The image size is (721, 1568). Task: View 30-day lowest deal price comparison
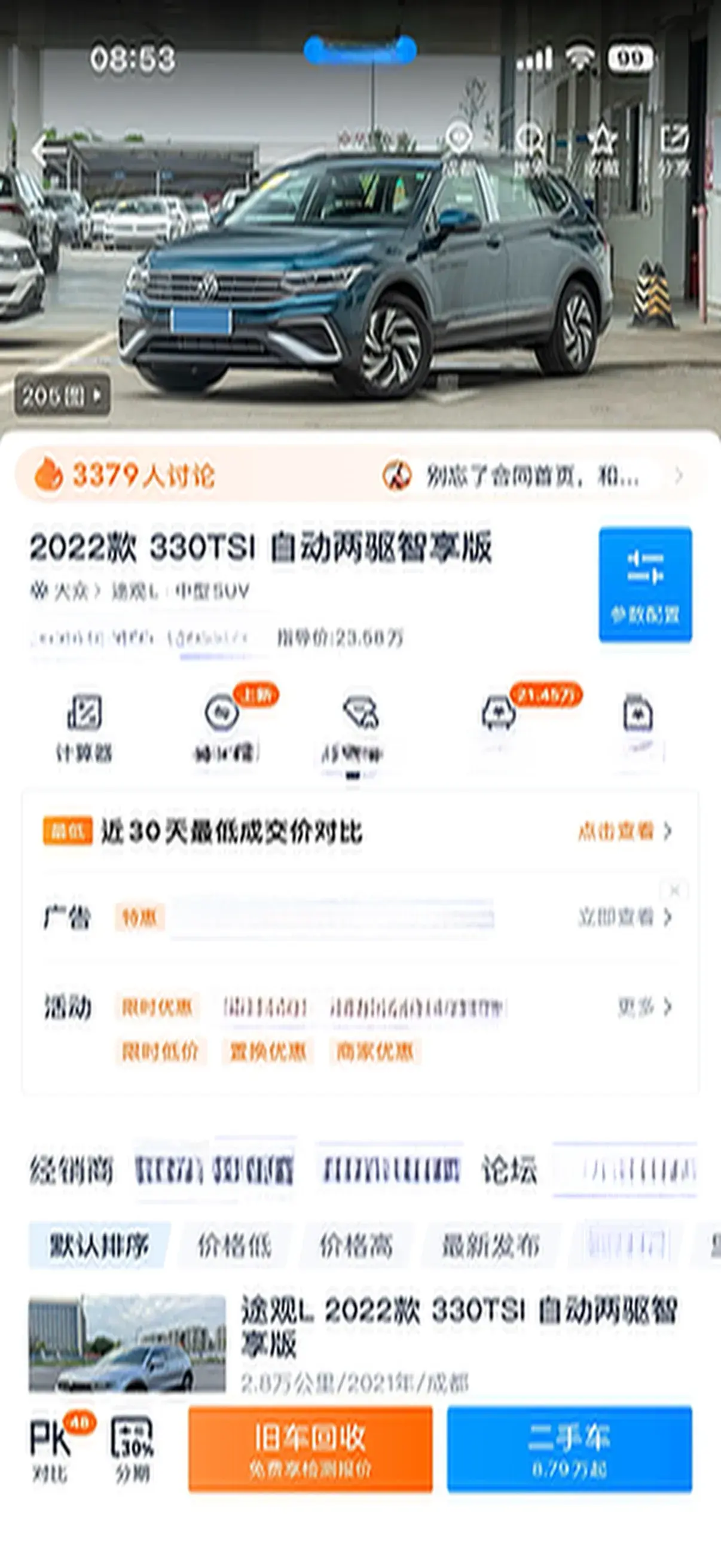pyautogui.click(x=624, y=831)
